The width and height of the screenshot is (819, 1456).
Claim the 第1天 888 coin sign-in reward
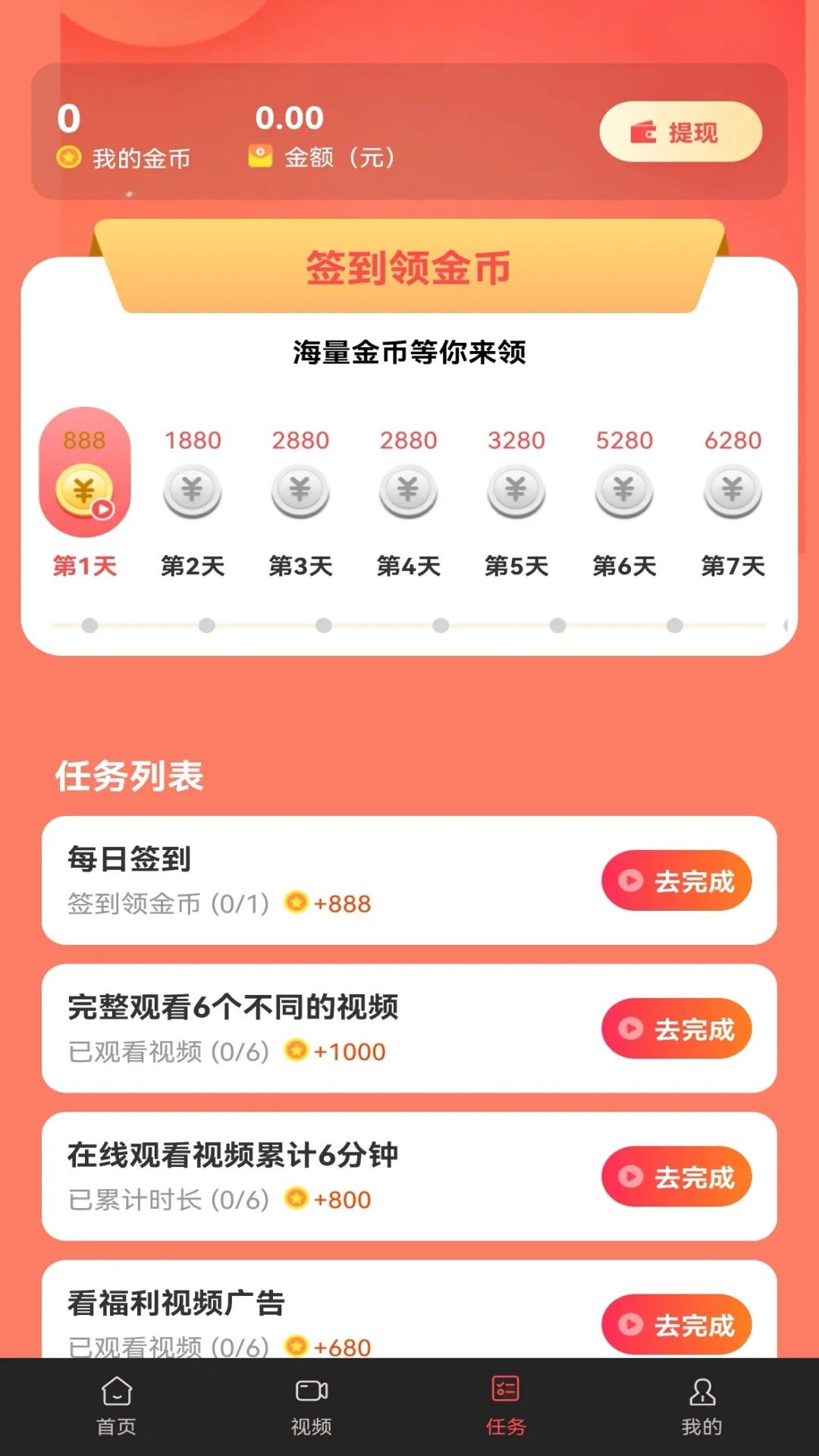click(x=84, y=473)
